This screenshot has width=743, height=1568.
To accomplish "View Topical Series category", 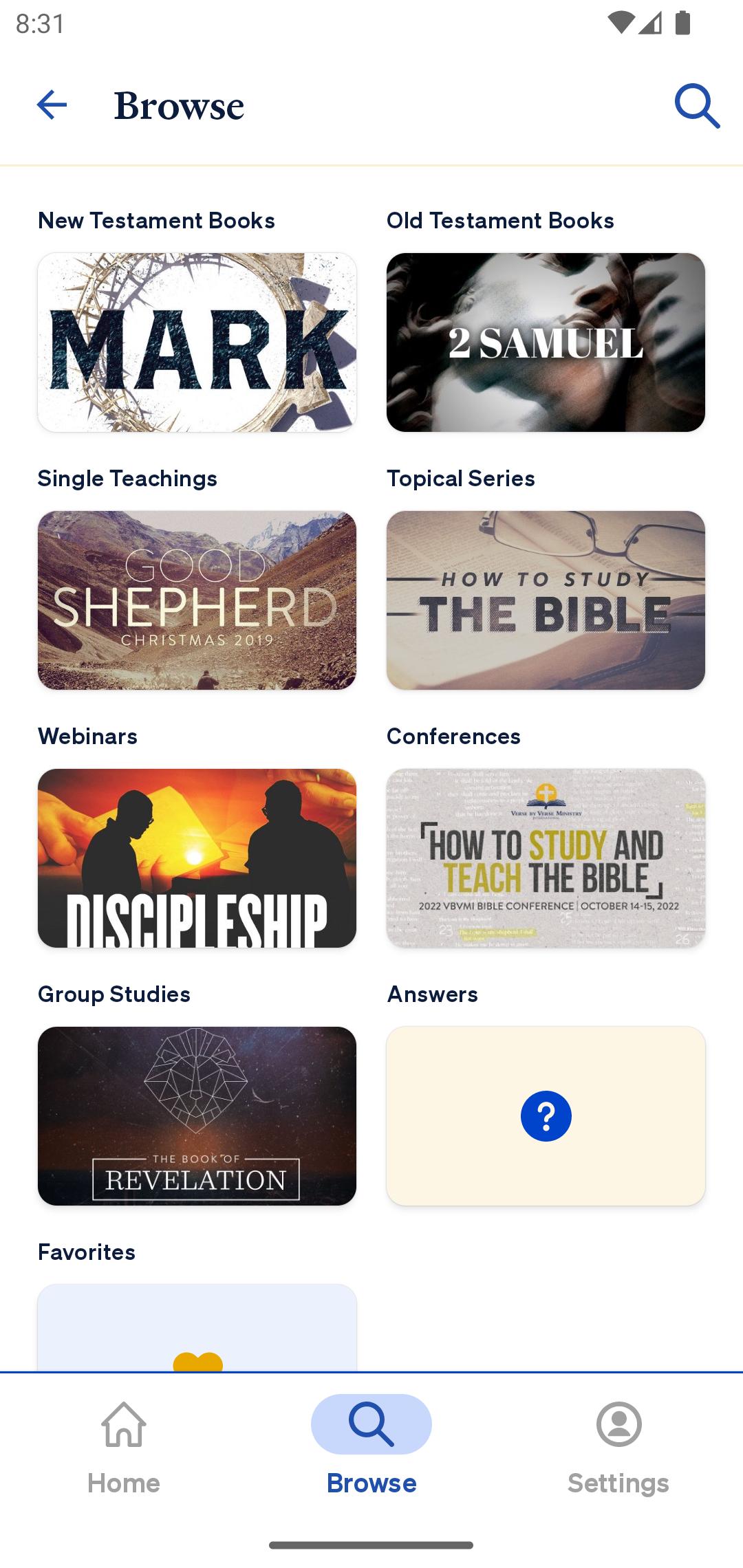I will point(546,600).
